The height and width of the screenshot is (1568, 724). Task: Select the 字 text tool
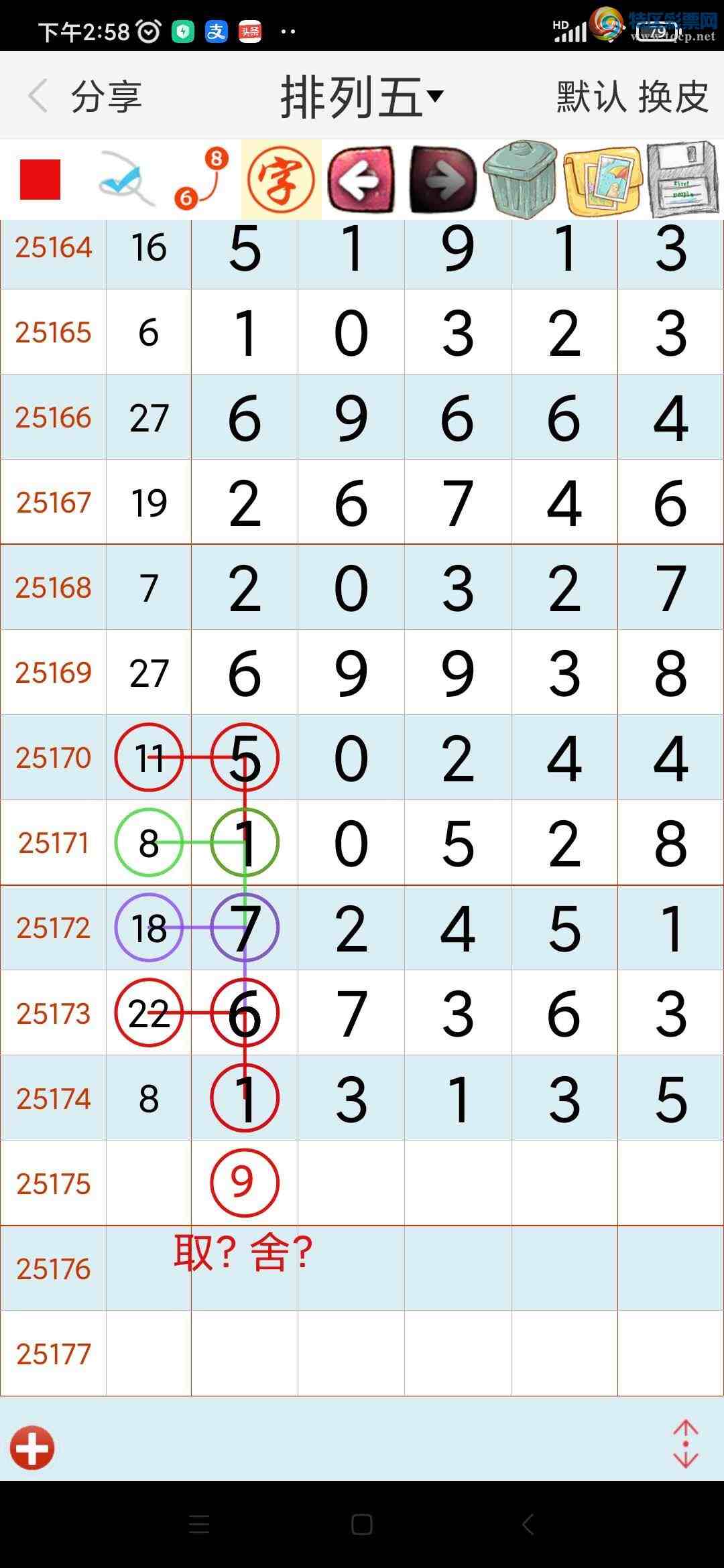(281, 180)
